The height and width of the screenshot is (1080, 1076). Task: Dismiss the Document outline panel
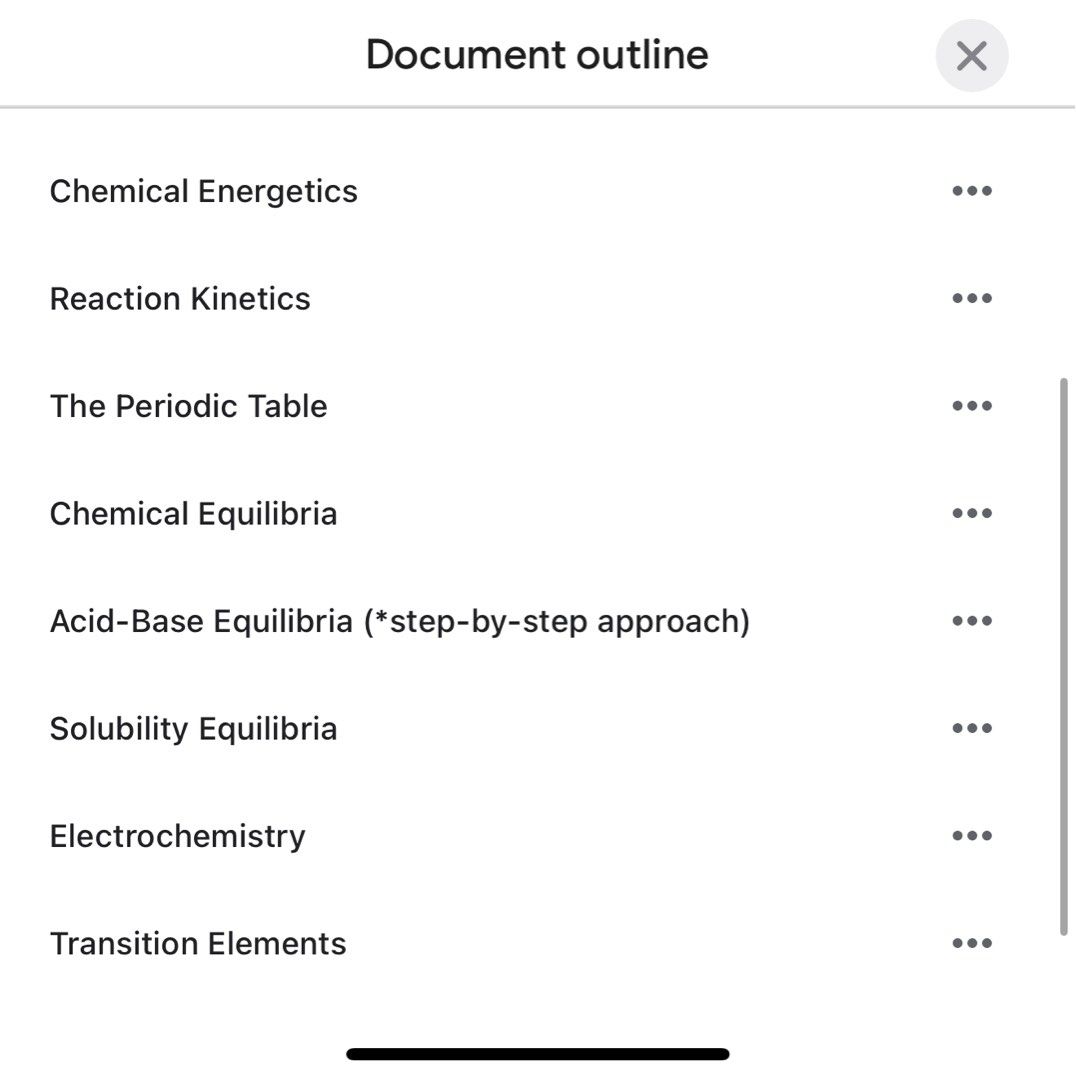(971, 55)
